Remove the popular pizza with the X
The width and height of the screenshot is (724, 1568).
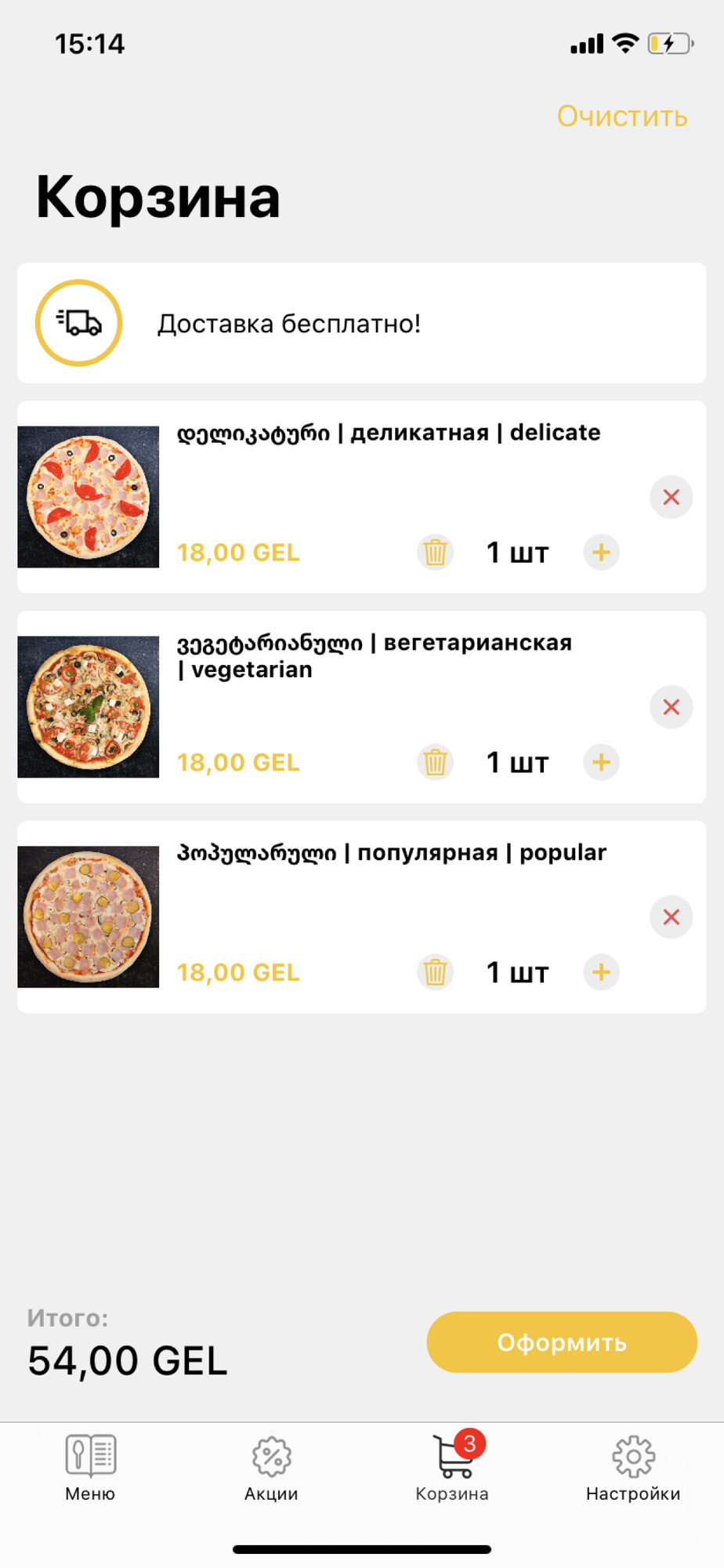click(671, 917)
